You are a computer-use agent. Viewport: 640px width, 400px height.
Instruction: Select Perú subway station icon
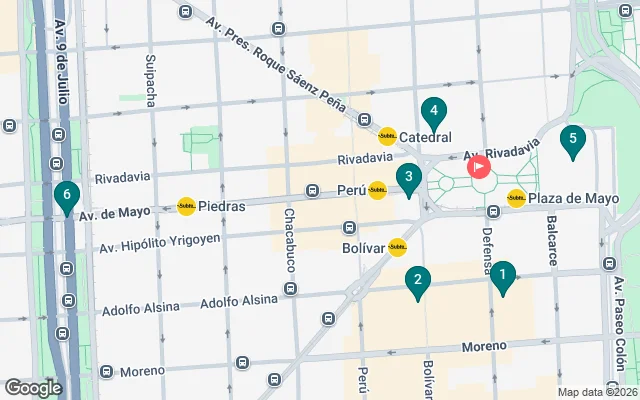377,189
